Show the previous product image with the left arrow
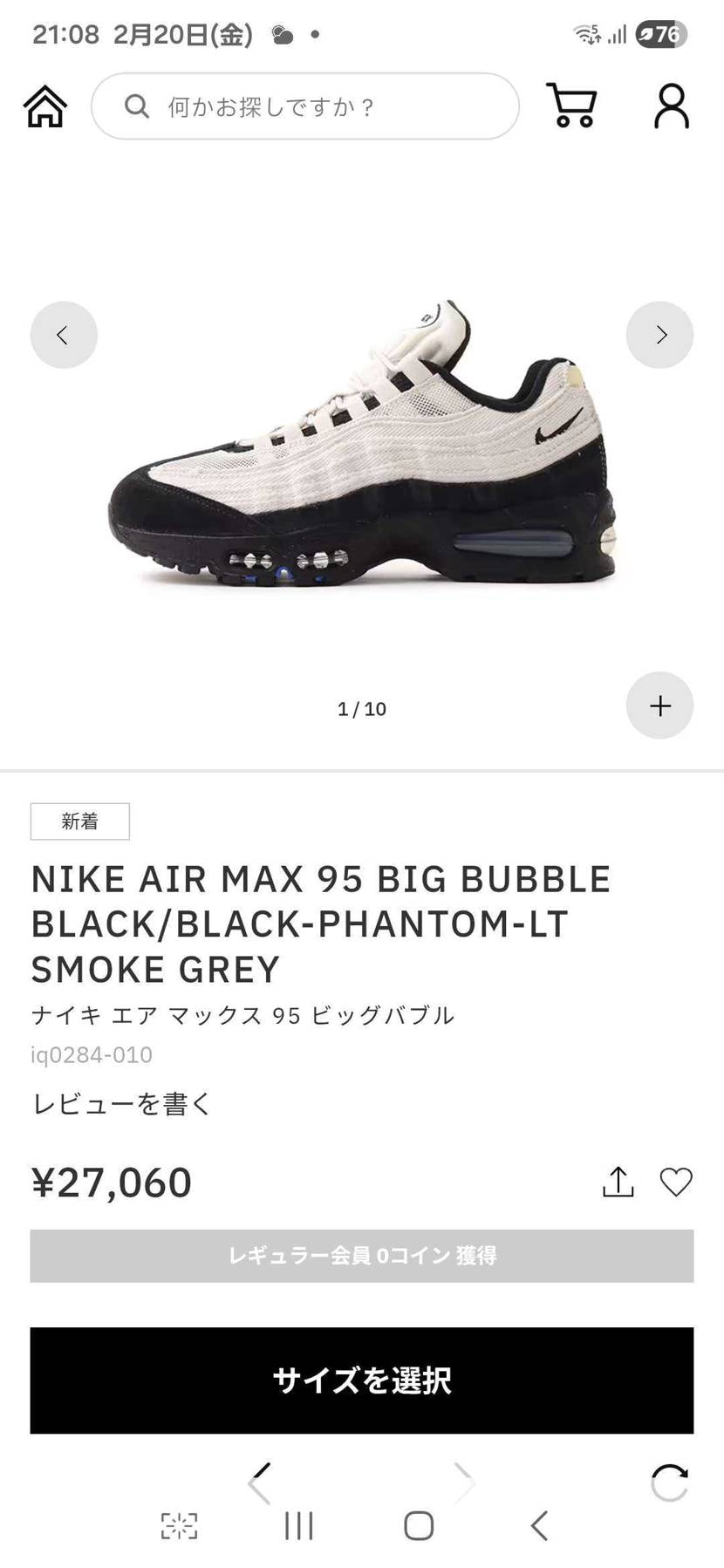Screen dimensions: 724x1568 pyautogui.click(x=63, y=334)
